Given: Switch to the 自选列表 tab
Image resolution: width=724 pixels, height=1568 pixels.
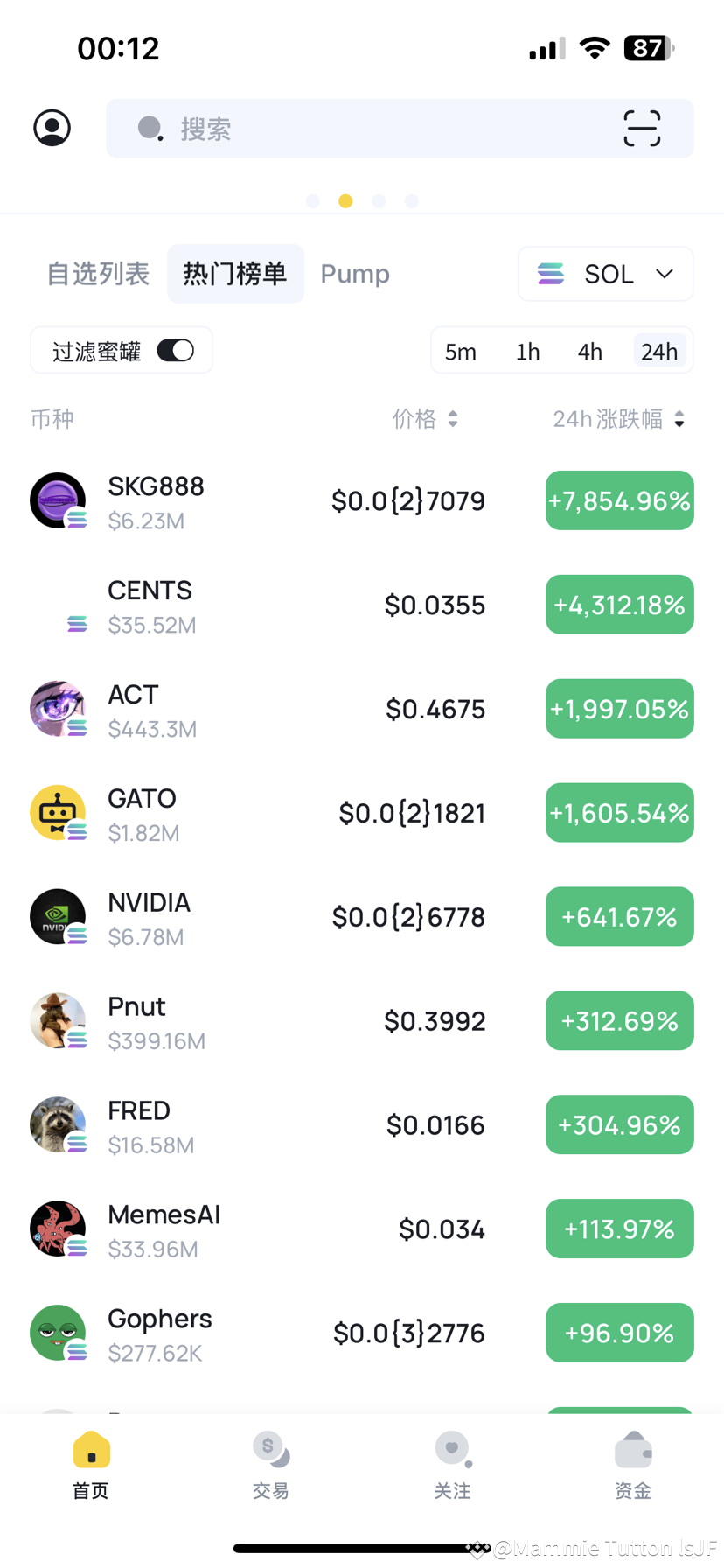Looking at the screenshot, I should coord(98,274).
